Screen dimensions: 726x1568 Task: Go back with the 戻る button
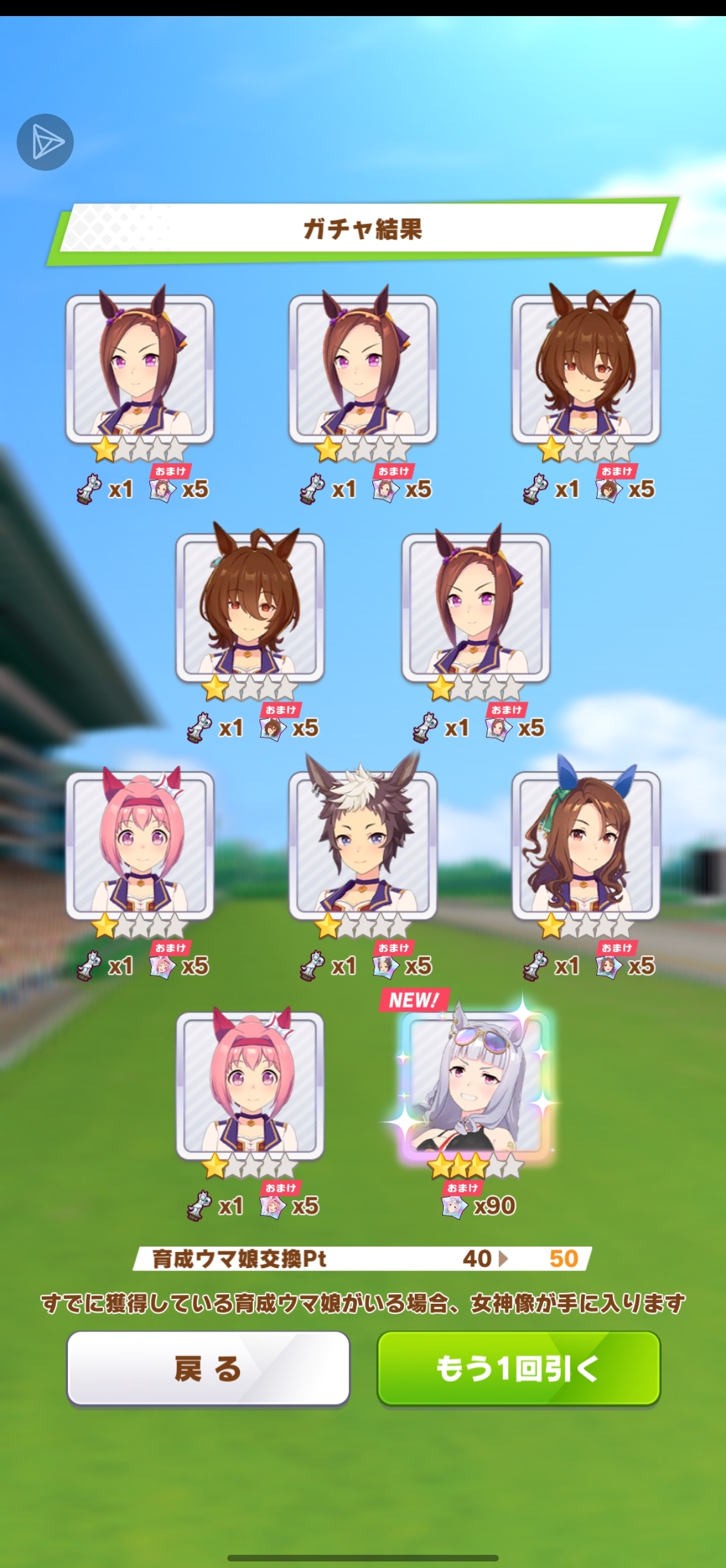pyautogui.click(x=208, y=1369)
